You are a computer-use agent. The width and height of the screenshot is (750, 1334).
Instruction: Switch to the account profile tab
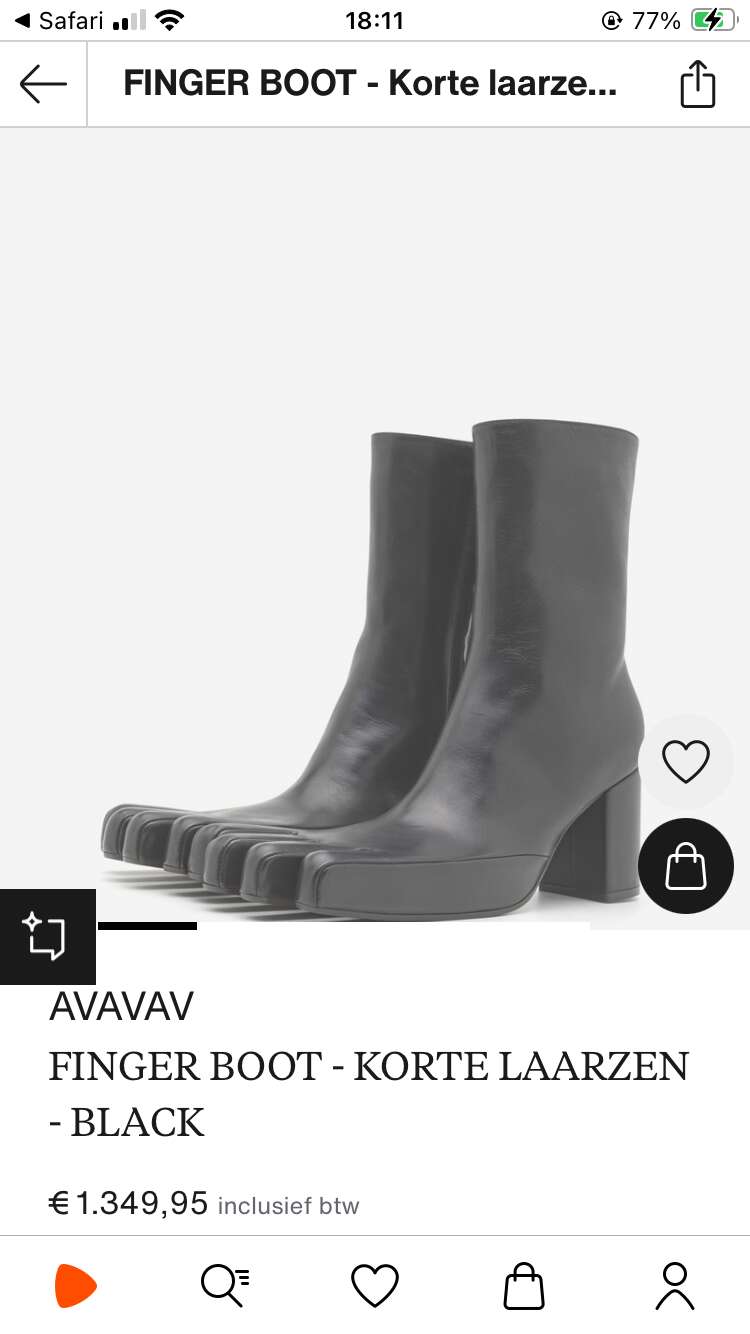coord(675,1286)
